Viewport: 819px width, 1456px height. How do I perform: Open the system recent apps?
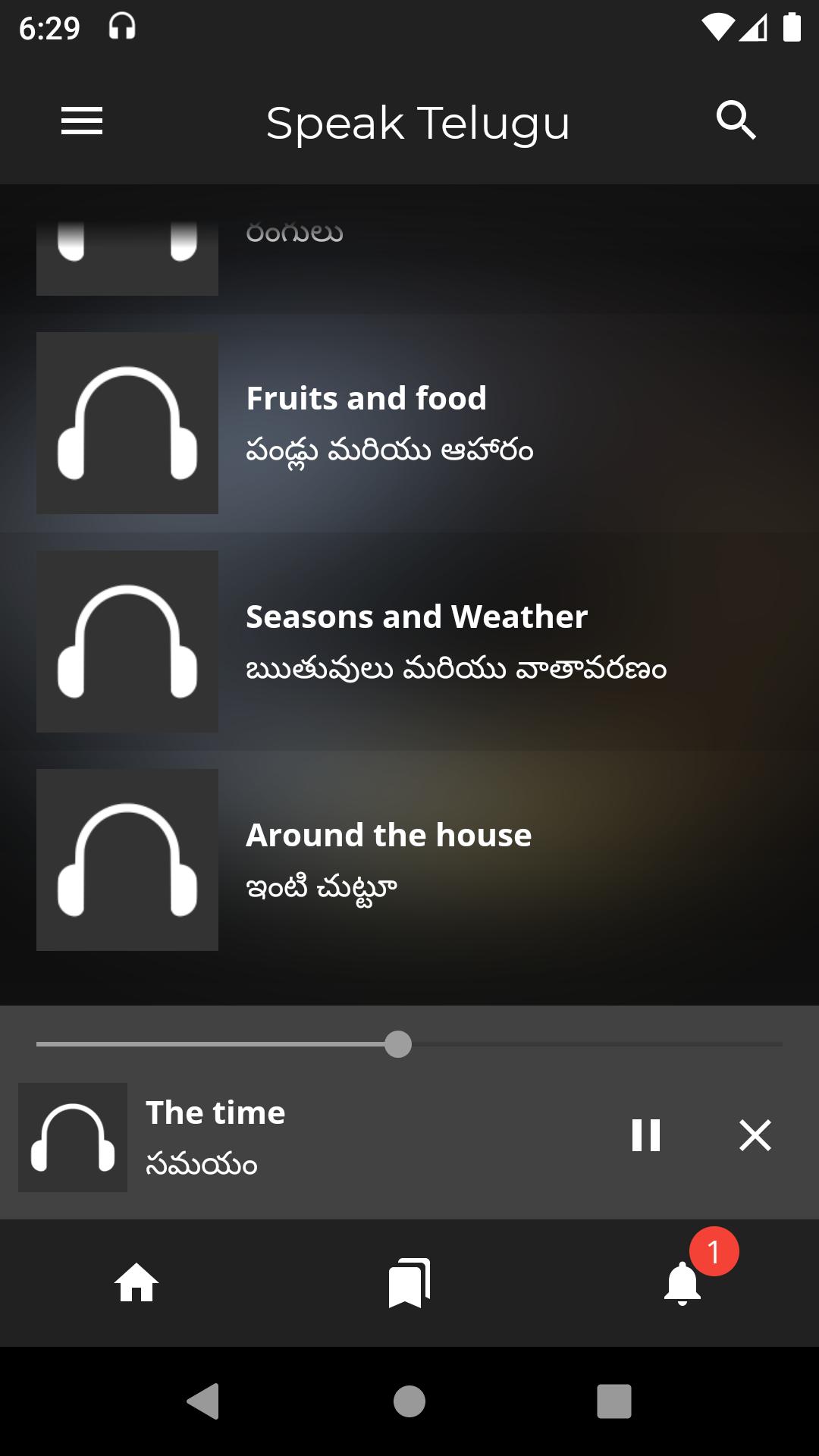614,1401
